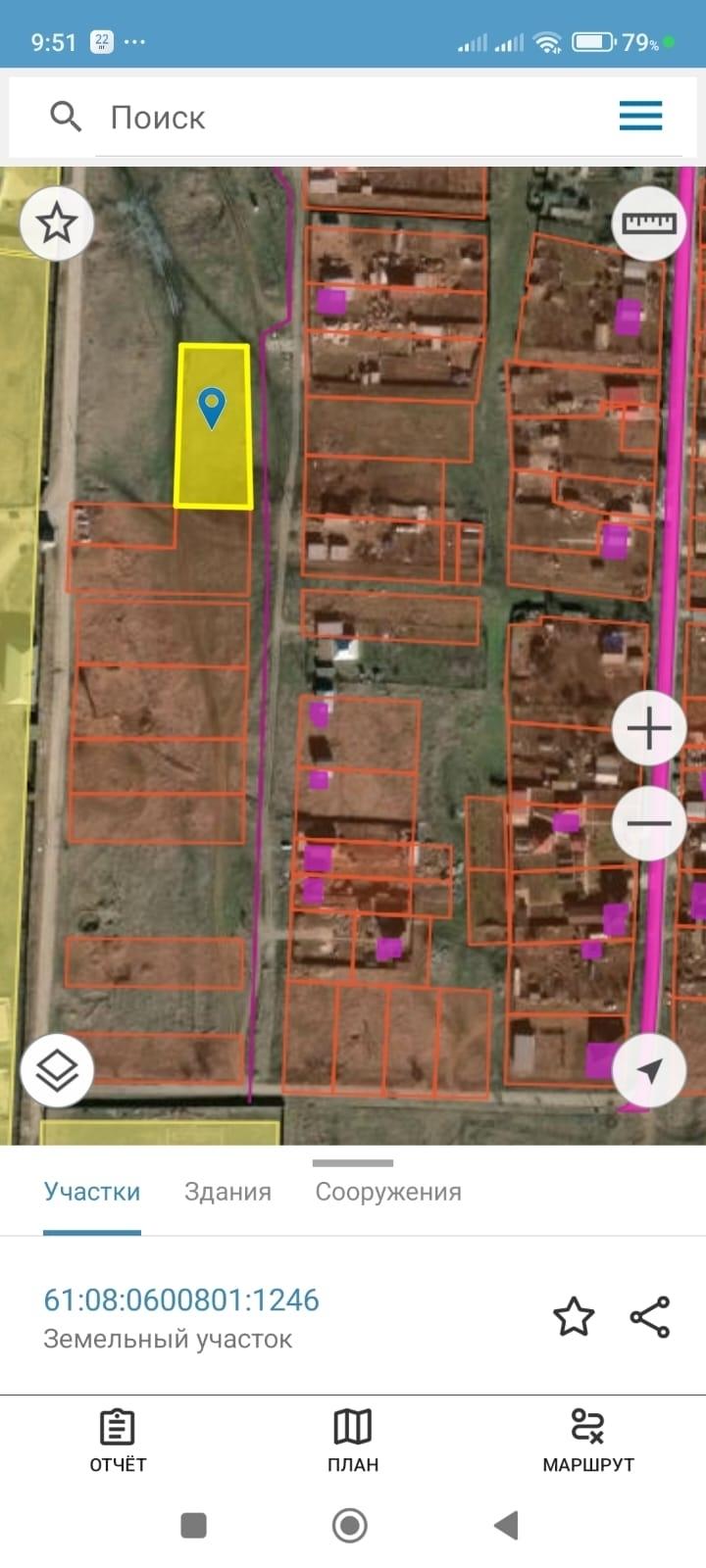The image size is (706, 1568).
Task: Open favorites star on the map
Action: [x=57, y=223]
